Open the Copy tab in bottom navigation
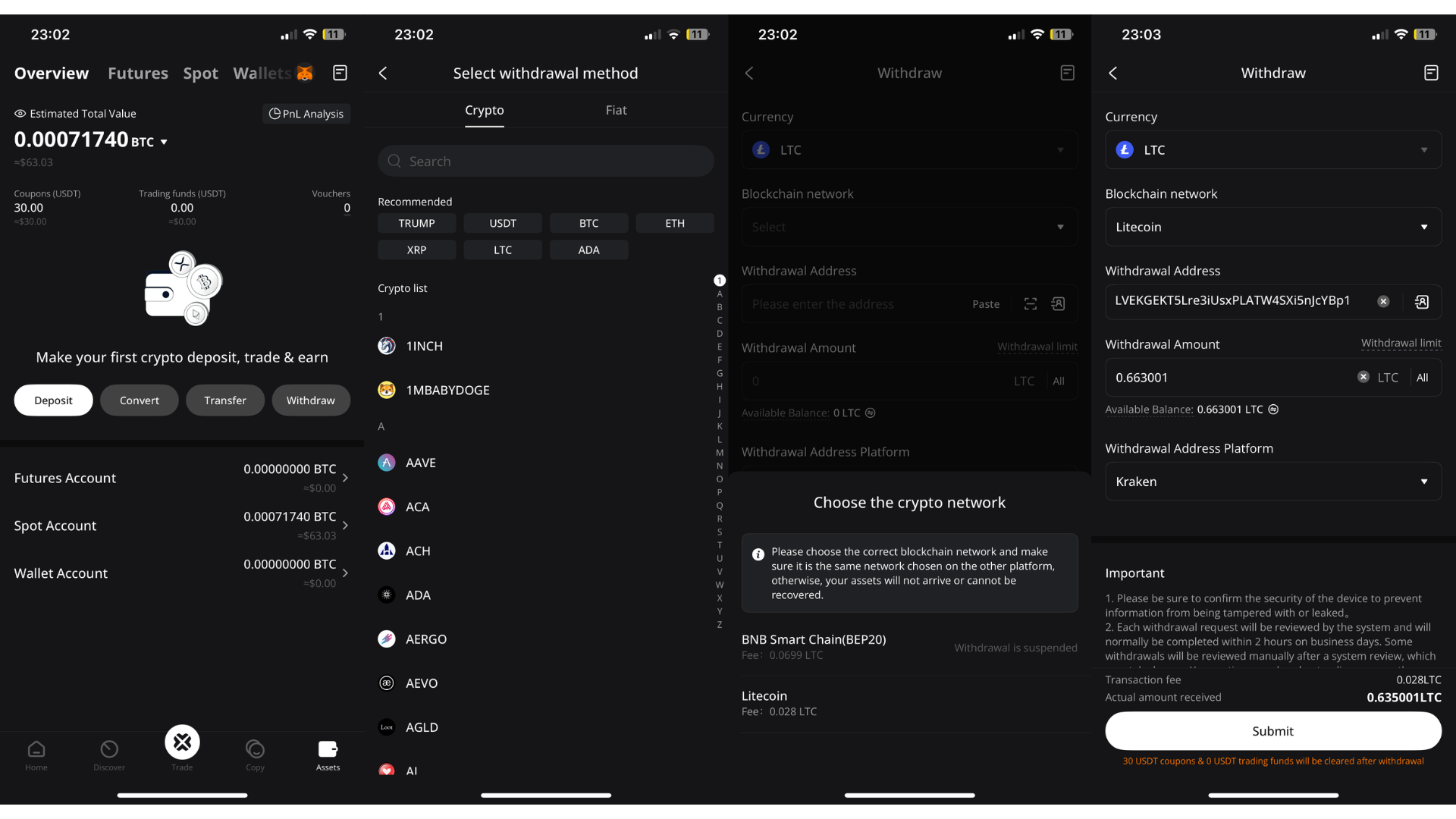The image size is (1456, 819). [255, 755]
